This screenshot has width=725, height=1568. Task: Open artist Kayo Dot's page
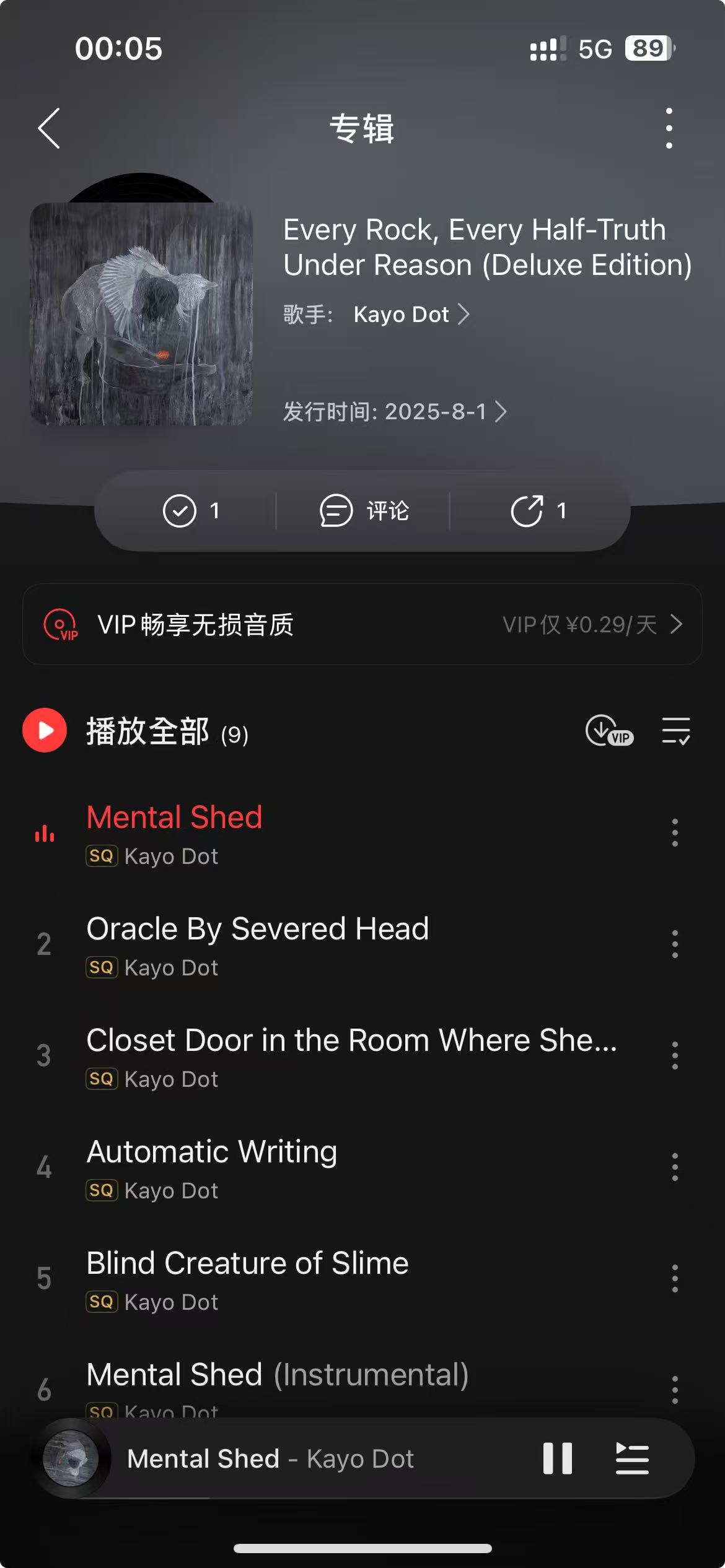coord(411,315)
